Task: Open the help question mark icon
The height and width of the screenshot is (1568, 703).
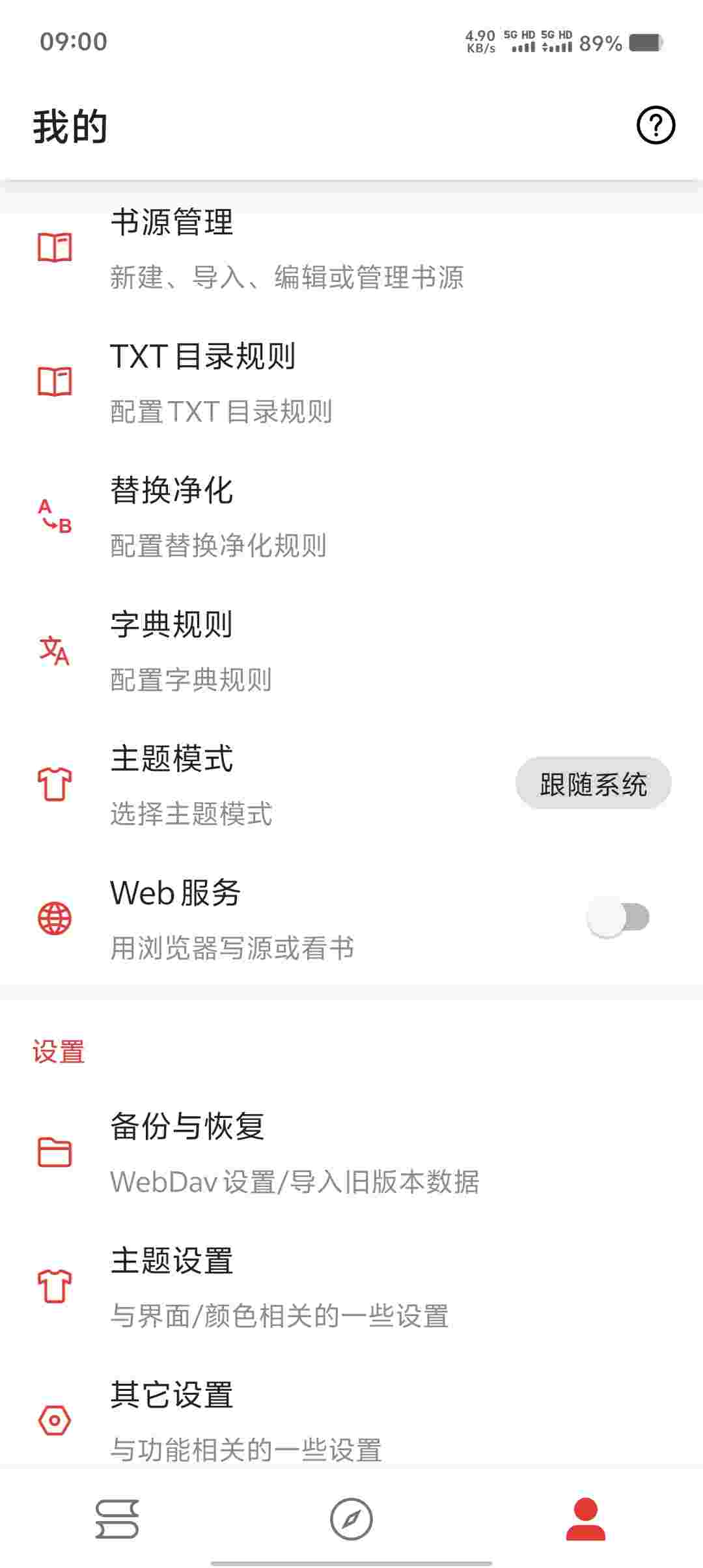Action: (655, 125)
